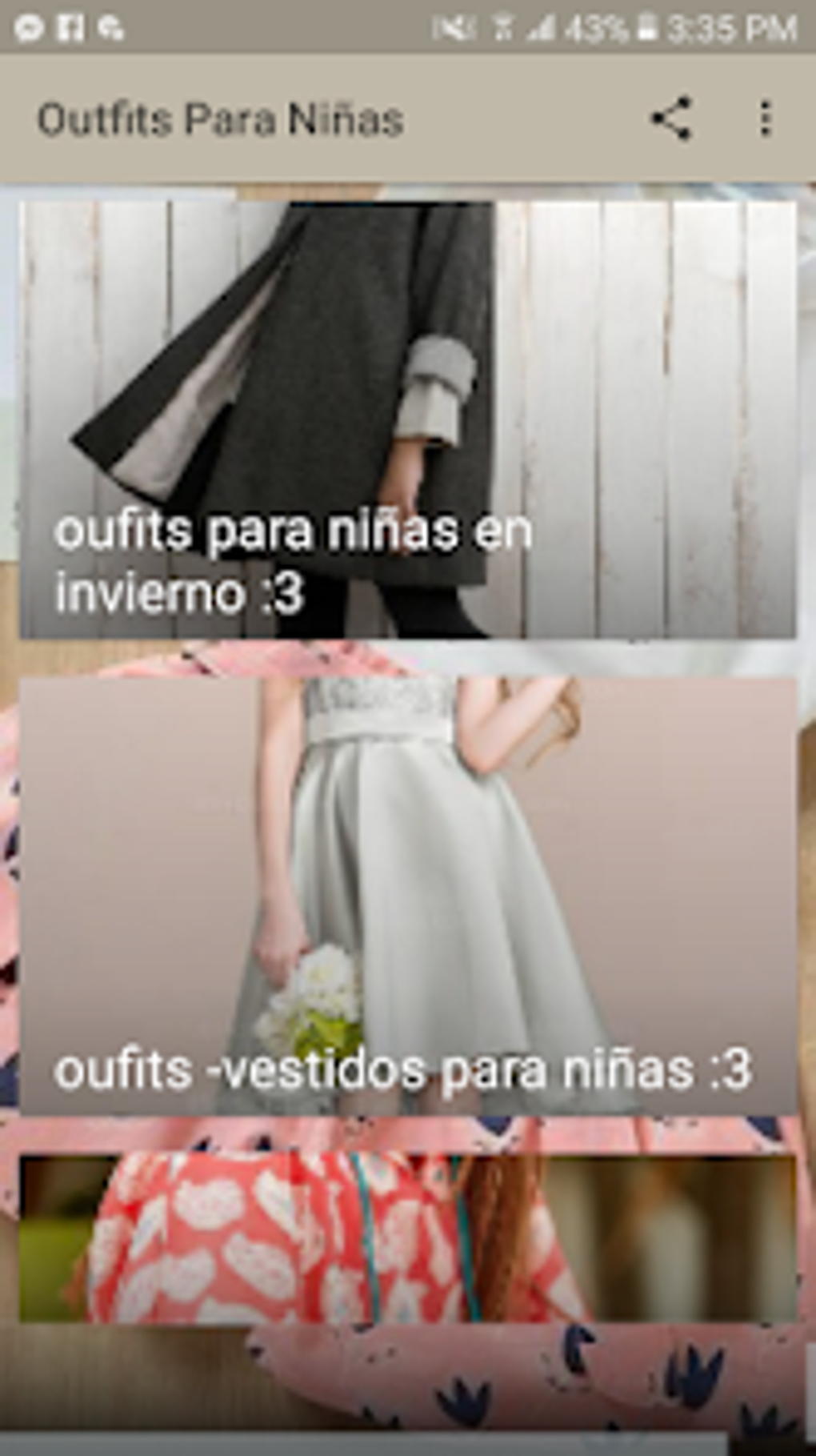Open the floral dress card at the bottom
The height and width of the screenshot is (1456, 816).
click(408, 1237)
